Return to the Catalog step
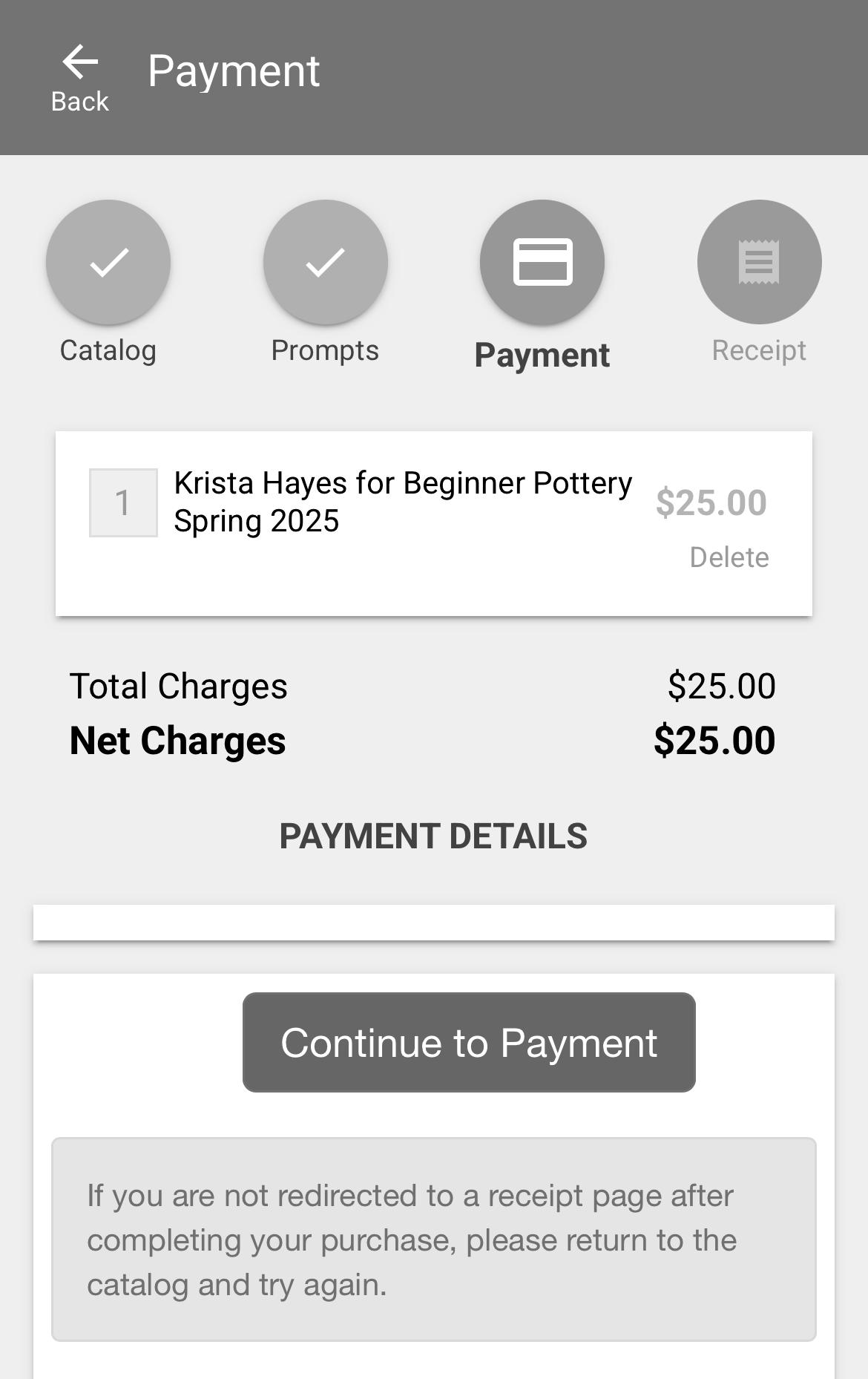868x1379 pixels. 108,262
